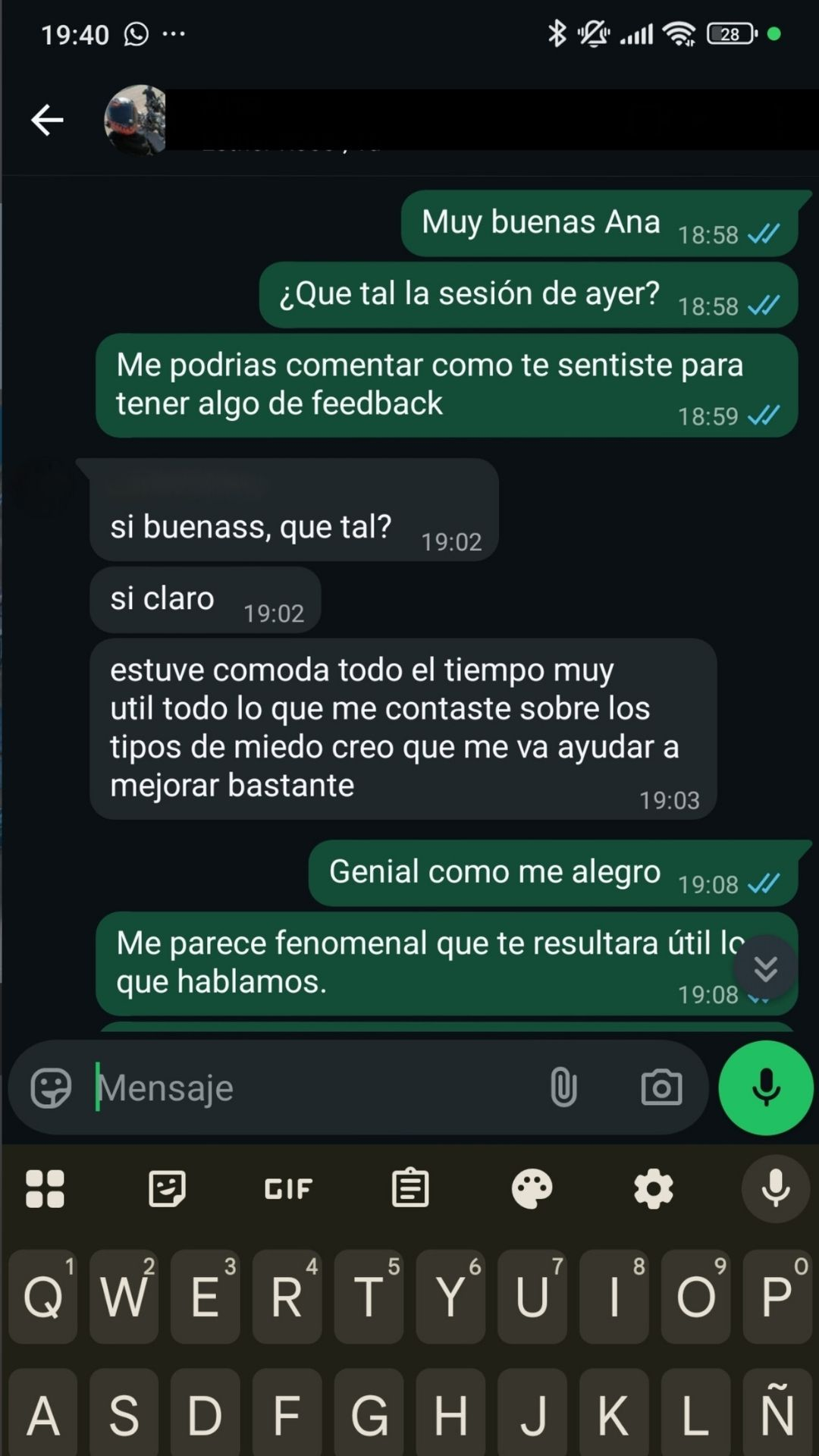Open keyboard theme palette

[532, 1188]
